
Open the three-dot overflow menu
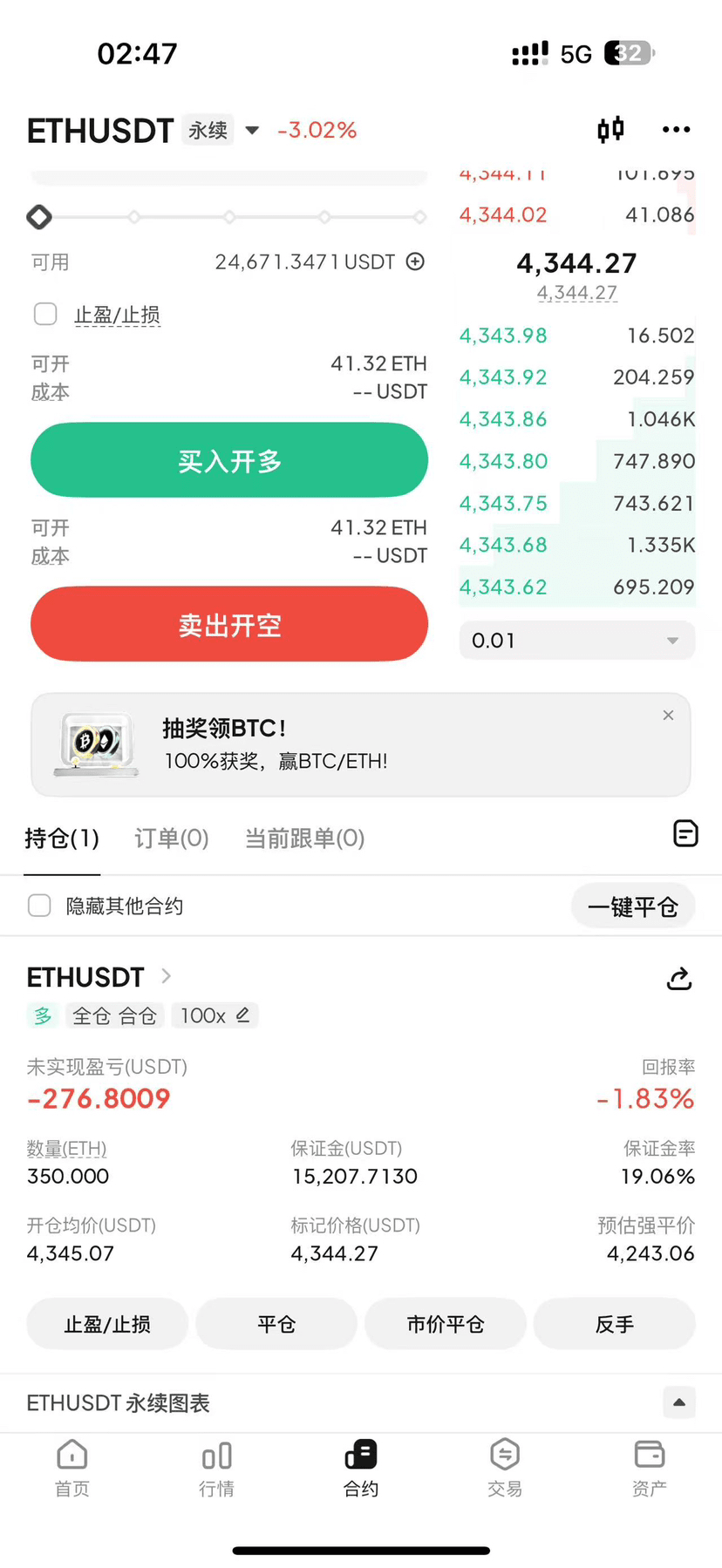(x=676, y=130)
